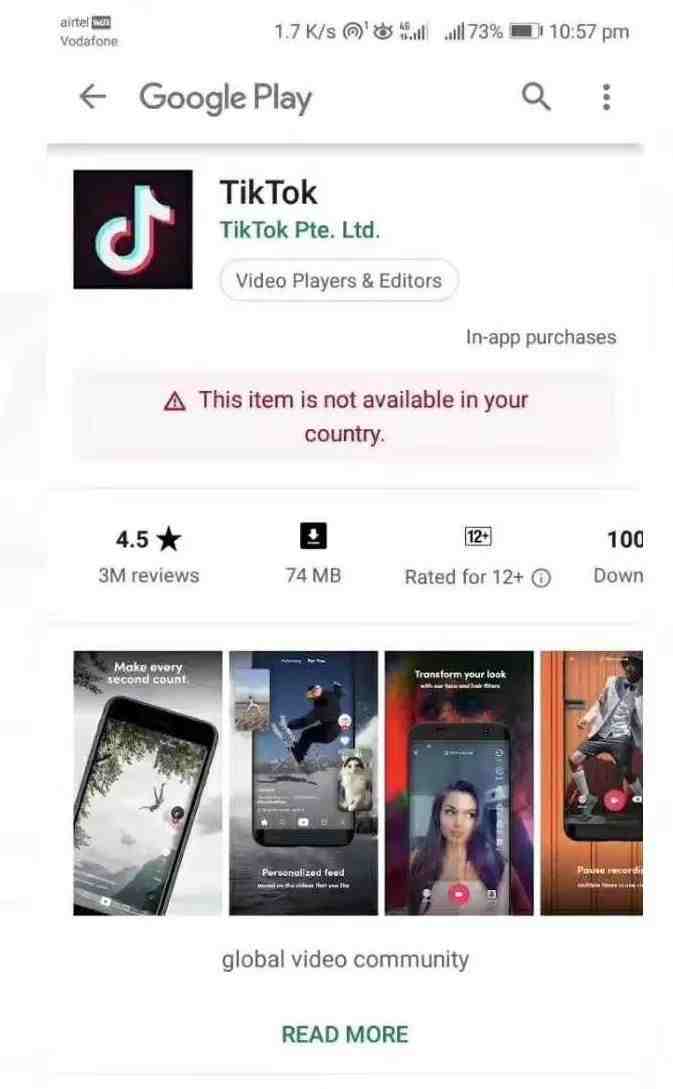
Task: View the 4.5 star reviews section
Action: pyautogui.click(x=148, y=556)
